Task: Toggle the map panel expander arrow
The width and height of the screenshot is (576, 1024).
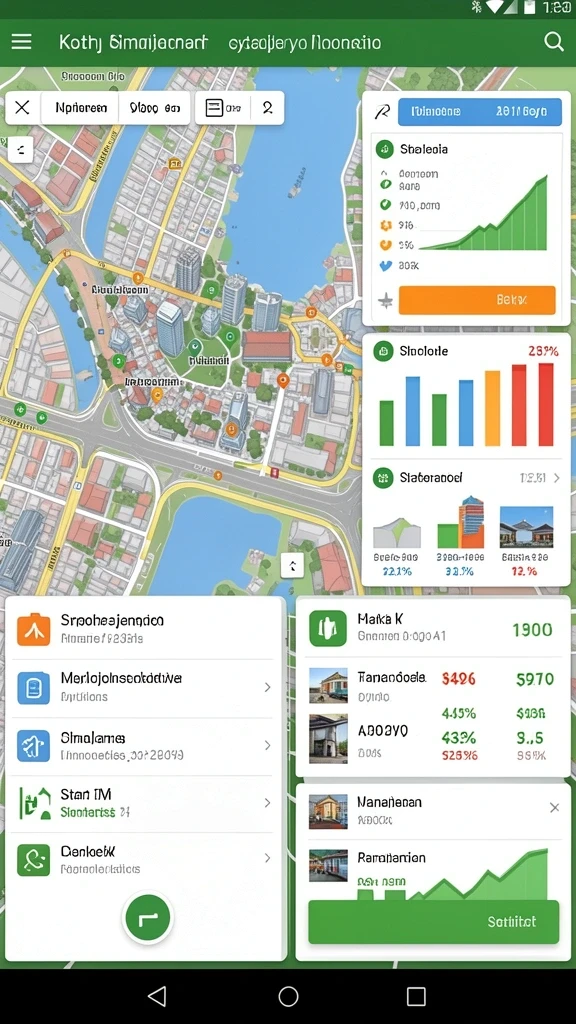Action: coord(292,566)
